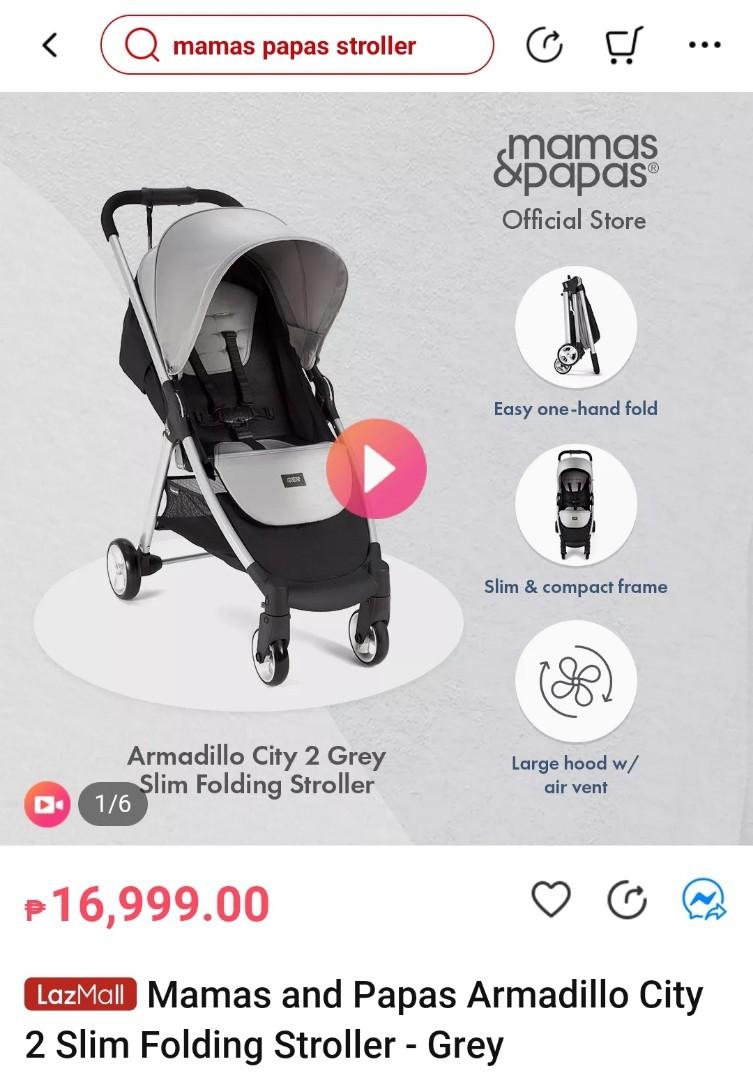This screenshot has width=753, height=1080.
Task: Add the stroller to wishlist with the heart
Action: (550, 900)
